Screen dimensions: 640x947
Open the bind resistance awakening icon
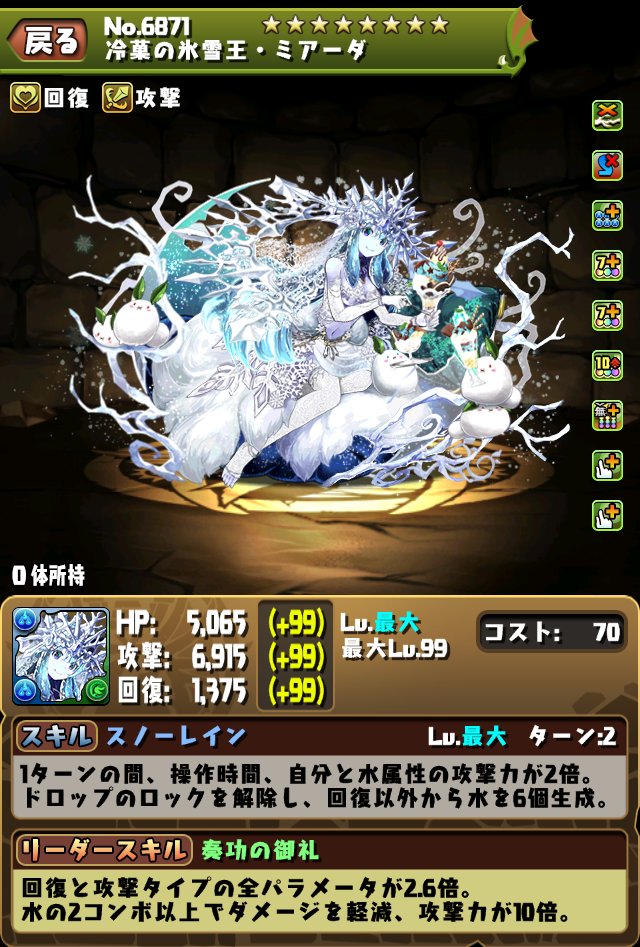coord(607,116)
